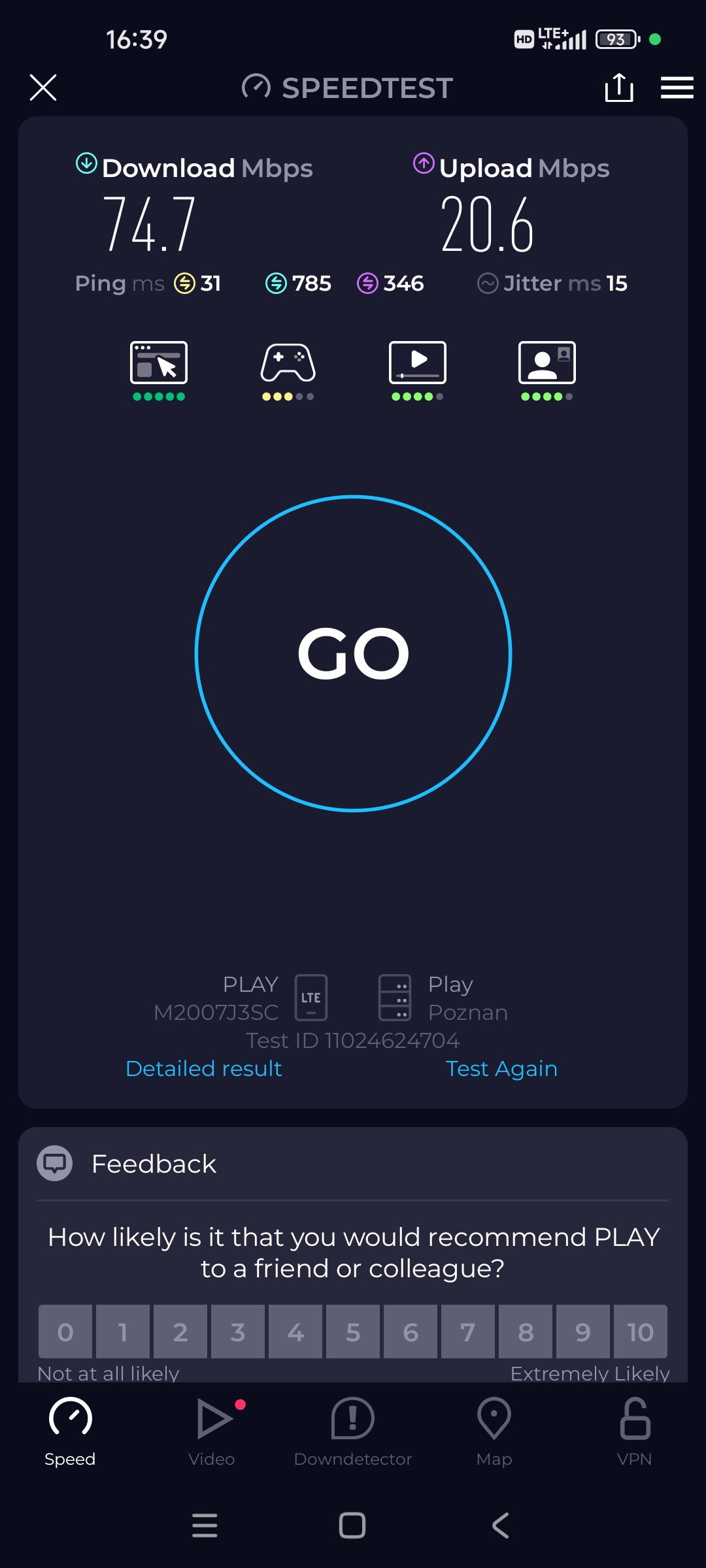The width and height of the screenshot is (706, 1568).
Task: Select the Speed tab
Action: click(70, 1431)
